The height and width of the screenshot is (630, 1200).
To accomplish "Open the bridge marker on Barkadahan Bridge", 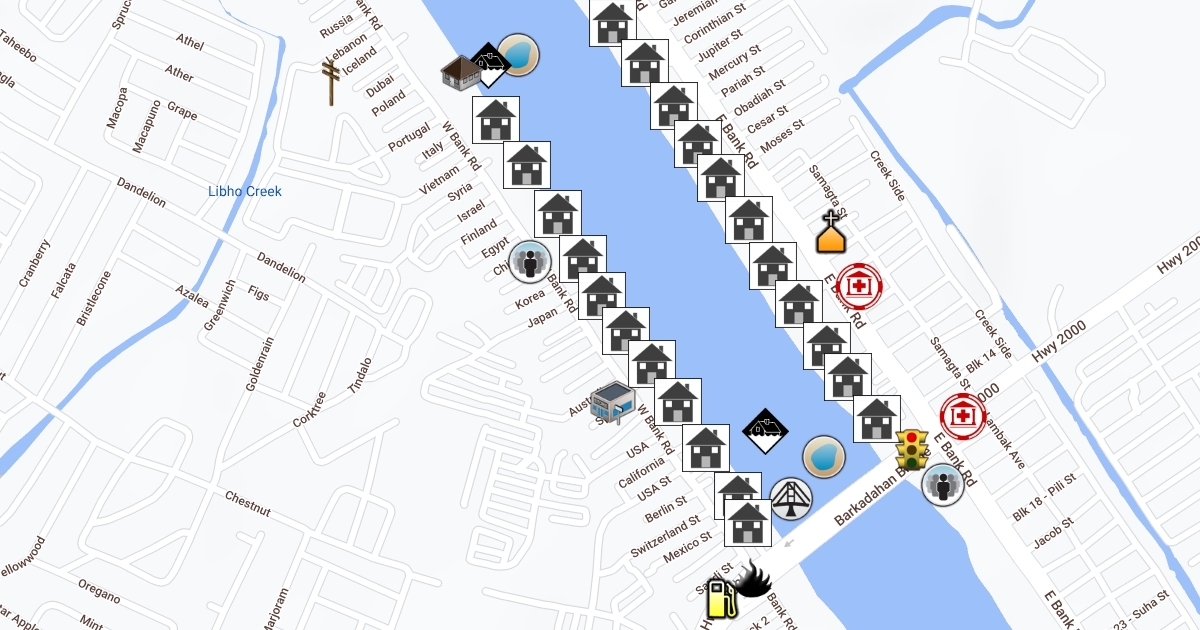I will click(791, 498).
